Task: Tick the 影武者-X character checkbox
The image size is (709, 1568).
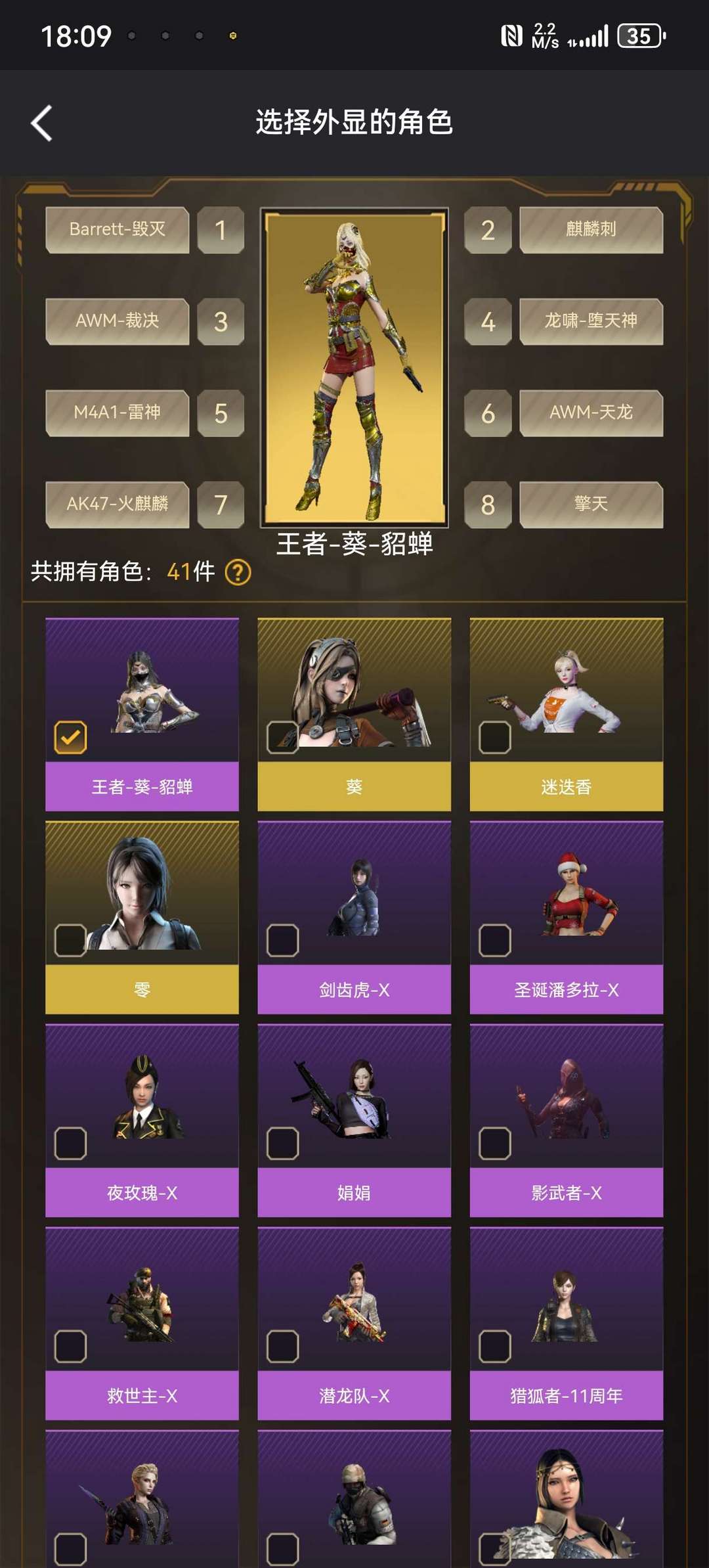Action: pyautogui.click(x=495, y=1143)
